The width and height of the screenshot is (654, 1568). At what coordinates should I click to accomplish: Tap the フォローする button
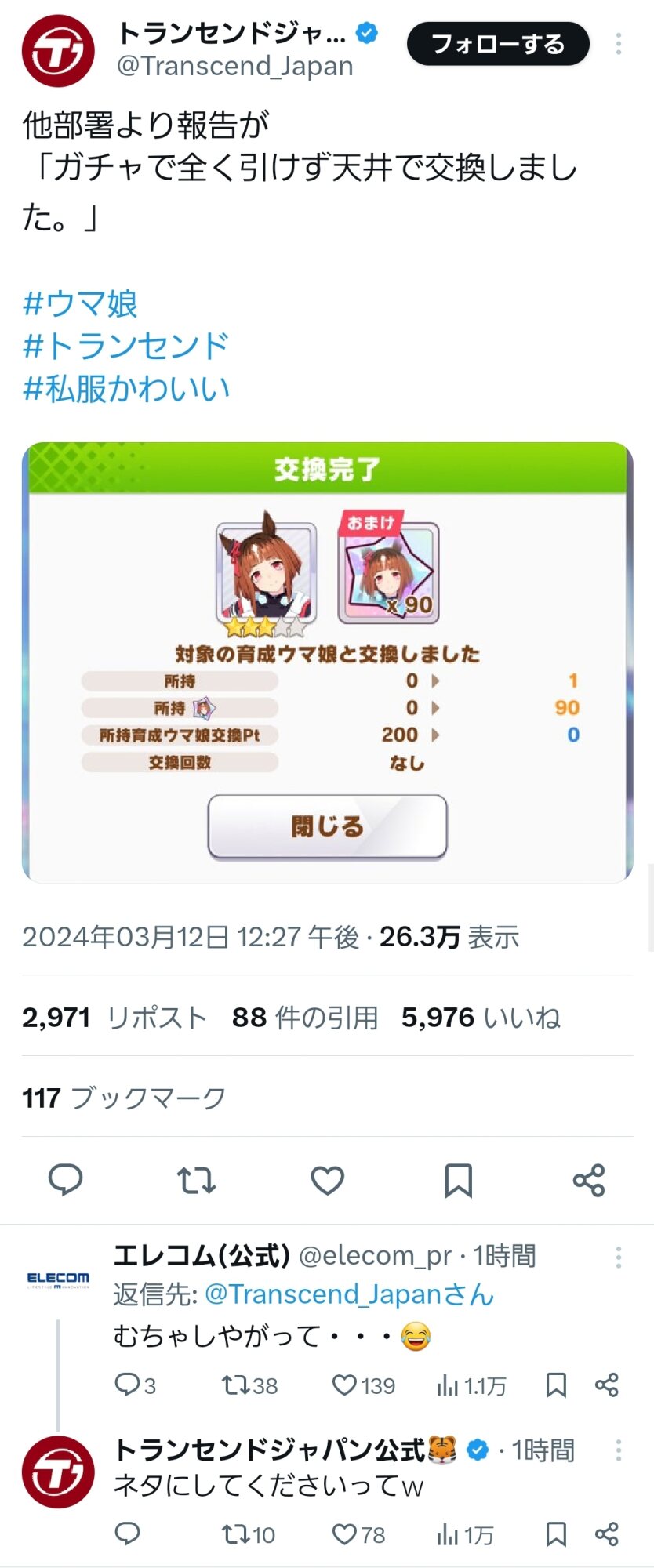(498, 44)
